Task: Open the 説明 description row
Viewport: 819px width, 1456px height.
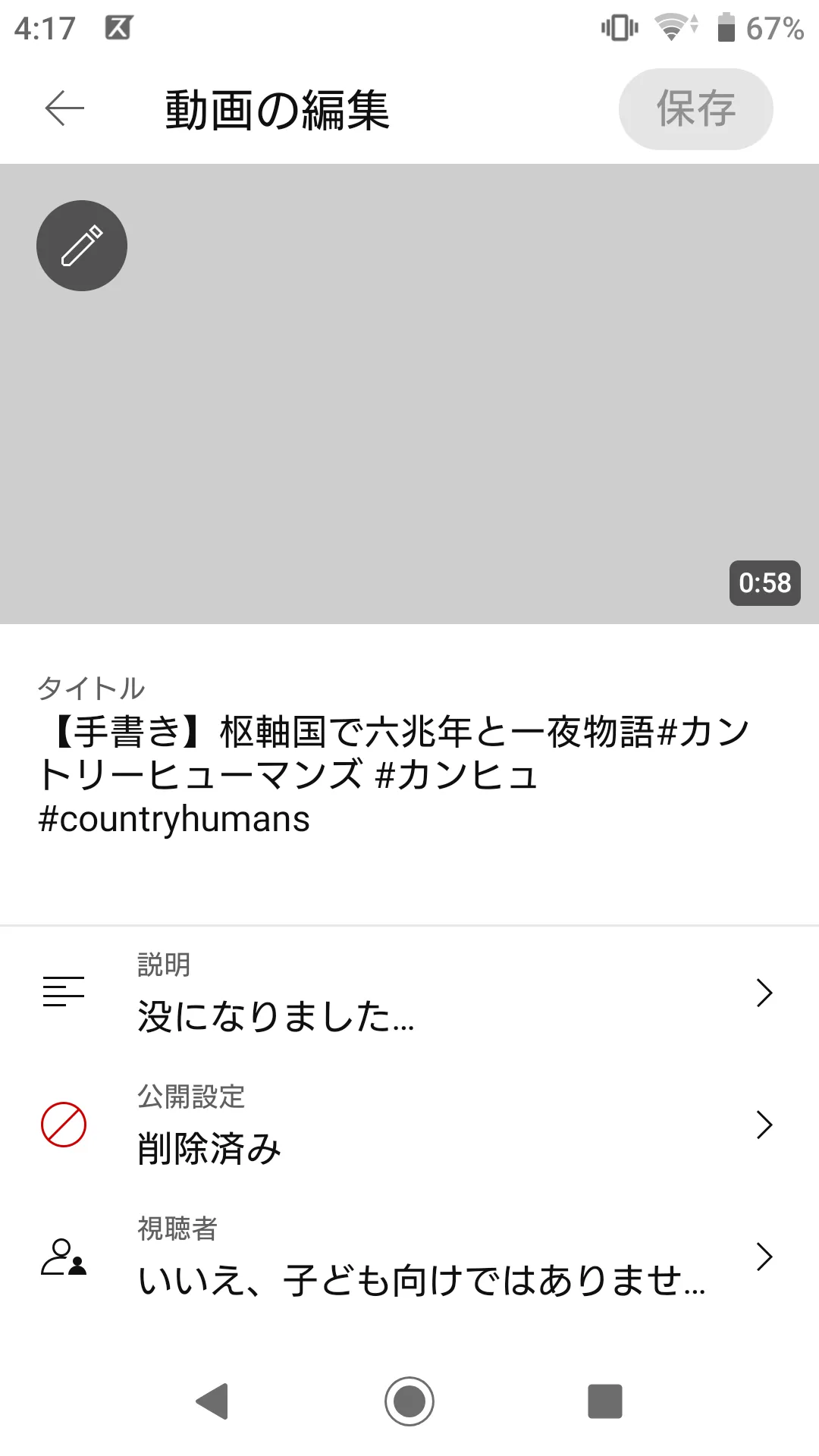Action: [x=409, y=993]
